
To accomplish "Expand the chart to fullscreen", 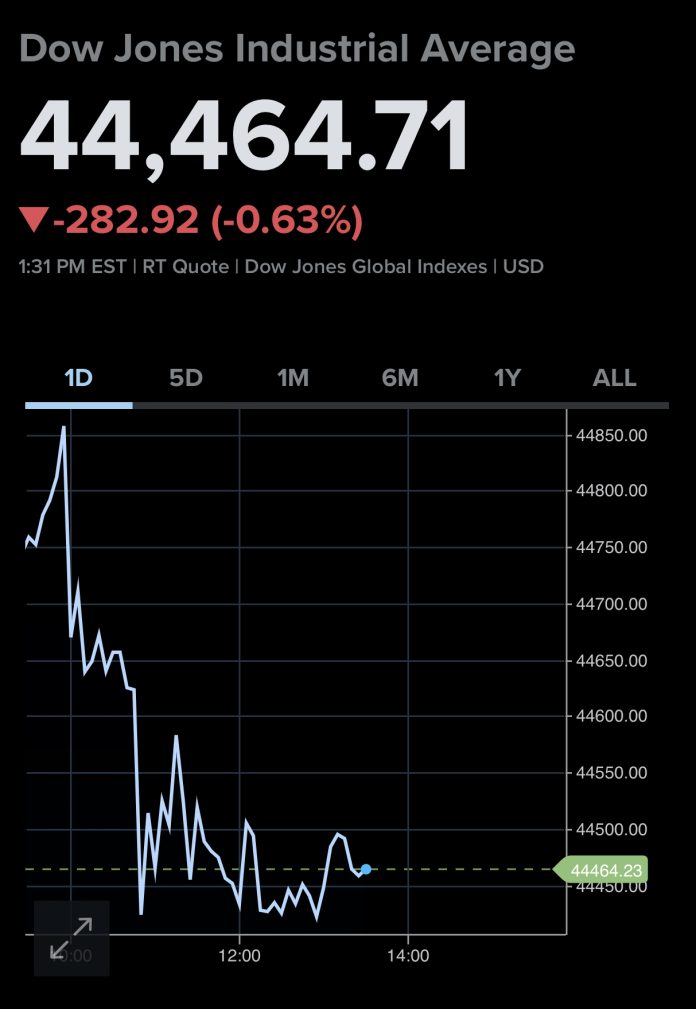I will tap(71, 938).
